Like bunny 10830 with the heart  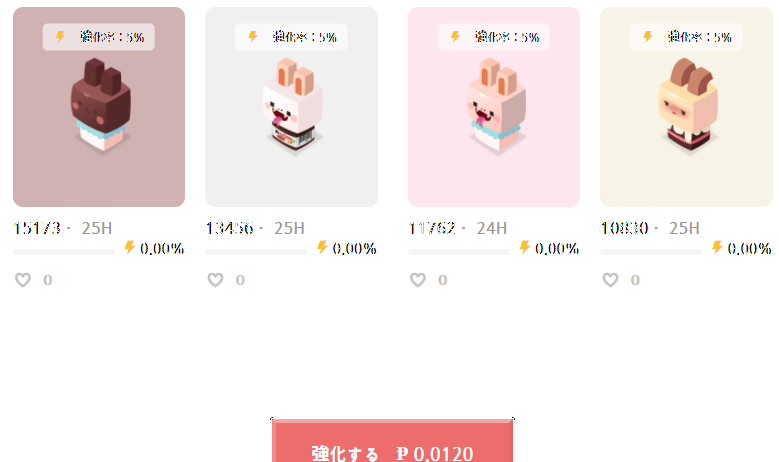[610, 280]
